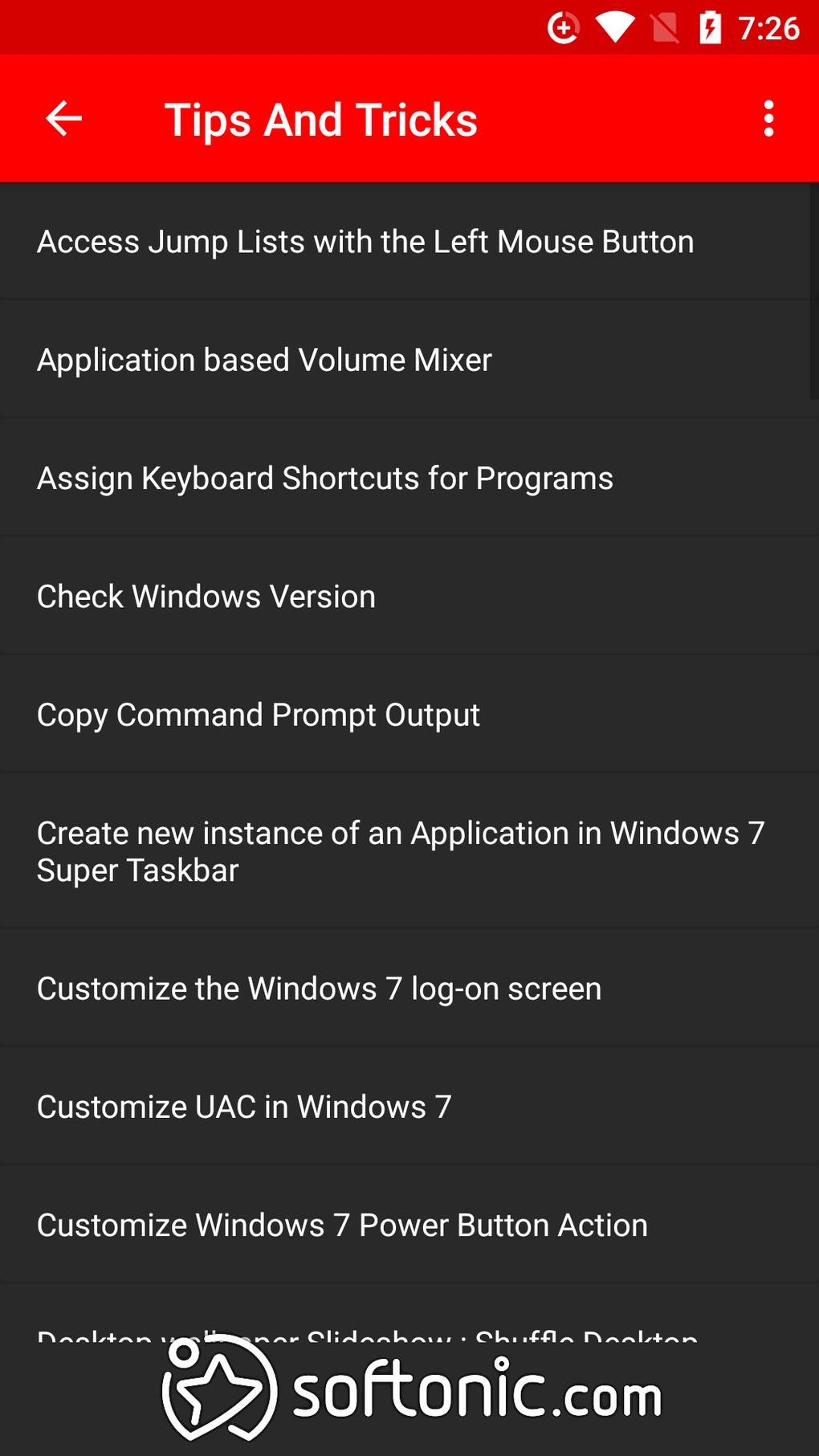
Task: Open the Desktop wallpaper Slideshow tip
Action: [x=367, y=1336]
